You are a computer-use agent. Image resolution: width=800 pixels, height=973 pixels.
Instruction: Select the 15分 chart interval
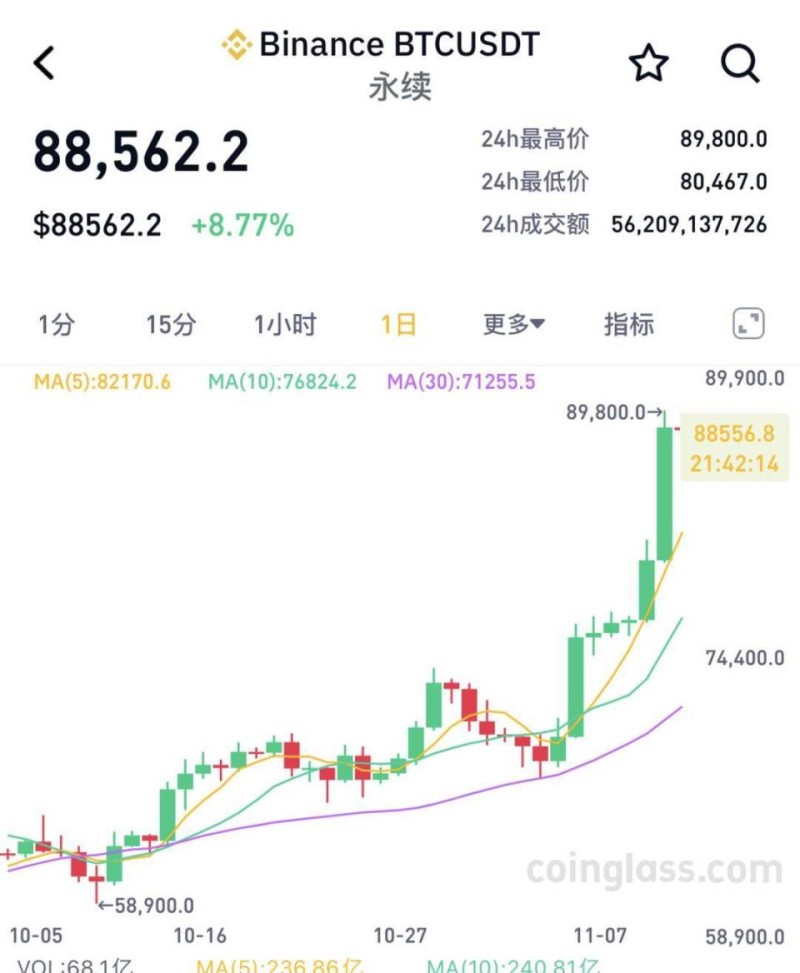coord(171,324)
